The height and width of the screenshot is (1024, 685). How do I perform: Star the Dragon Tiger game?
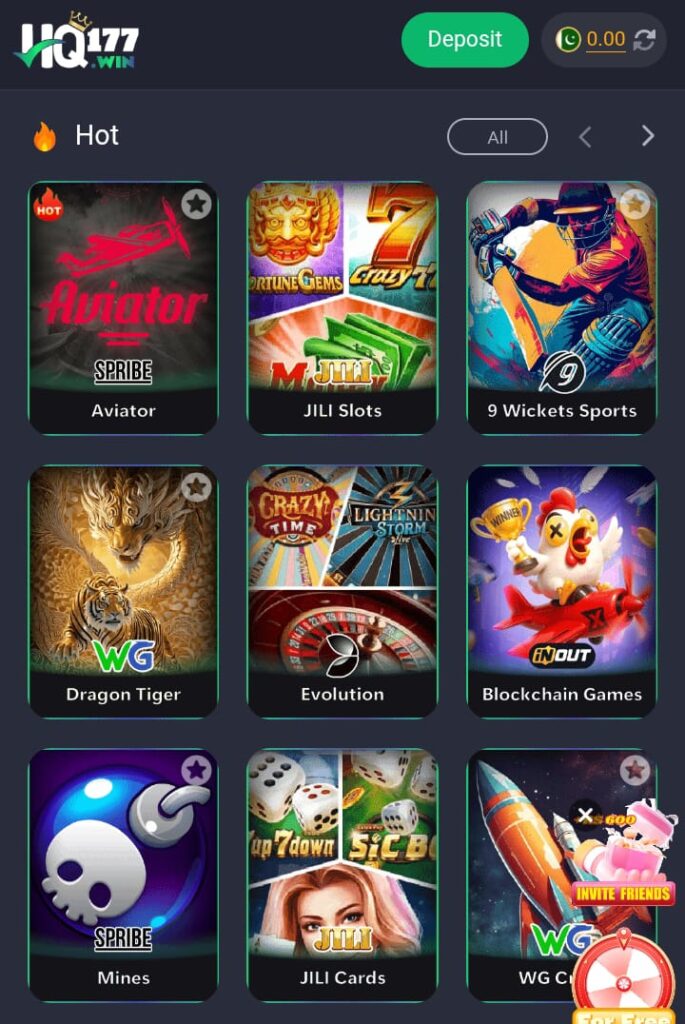tap(196, 487)
